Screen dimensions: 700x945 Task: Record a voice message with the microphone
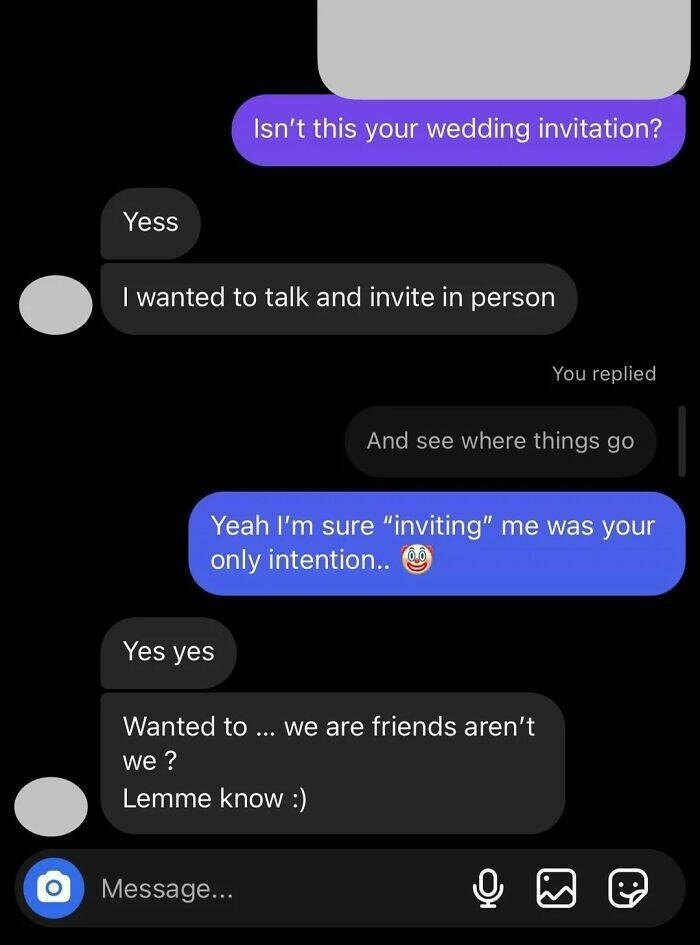pyautogui.click(x=487, y=887)
